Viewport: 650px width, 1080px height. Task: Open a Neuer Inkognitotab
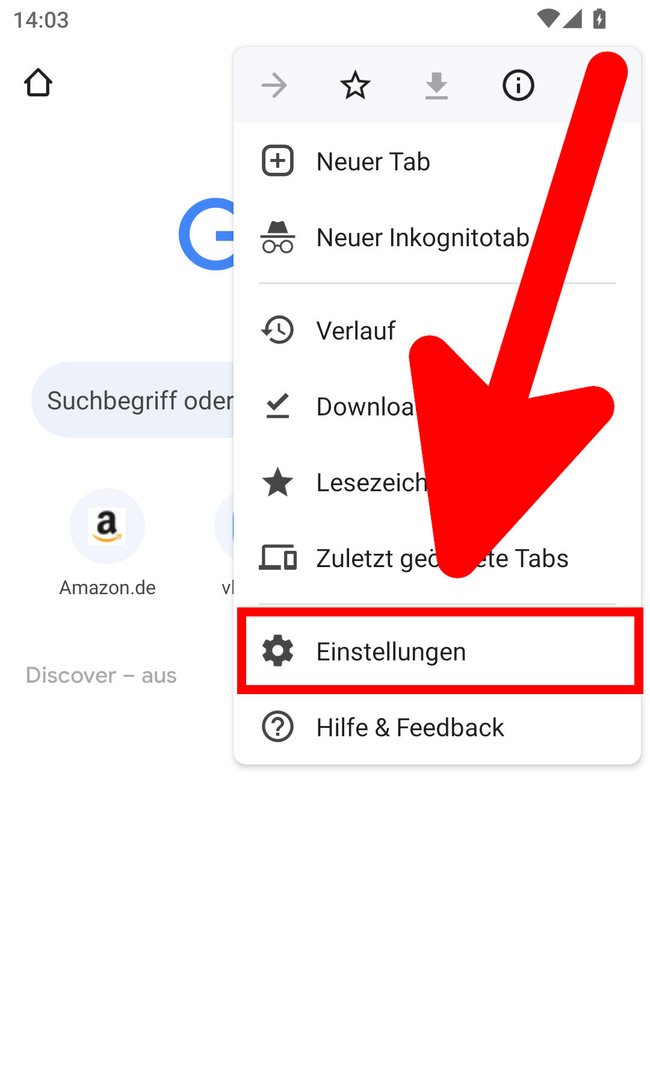click(x=437, y=238)
